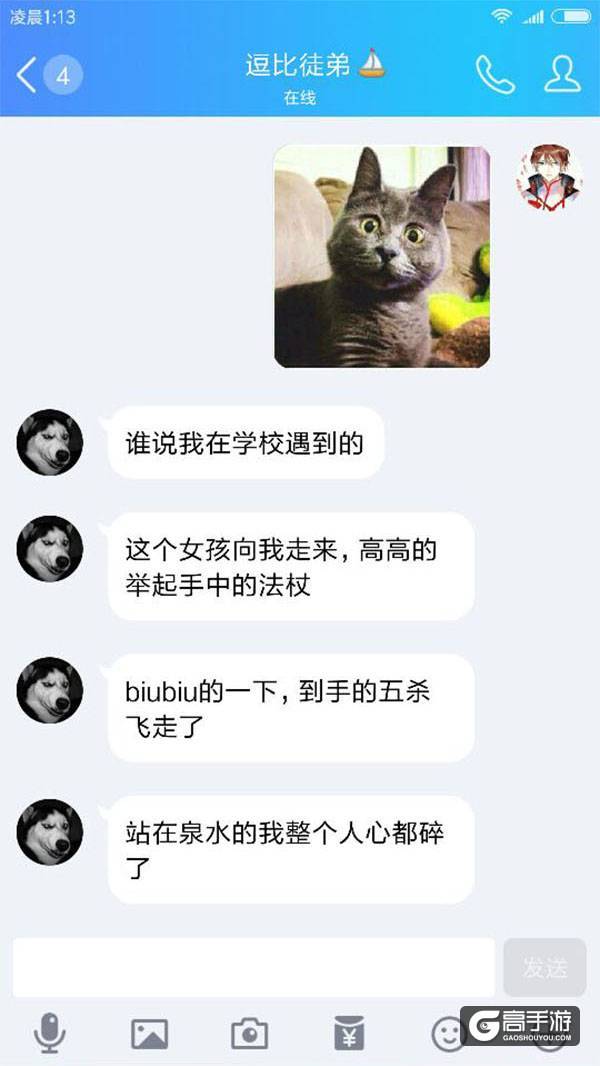Record a voice message with the microphone
Screen dimensions: 600x1066
(49, 1032)
